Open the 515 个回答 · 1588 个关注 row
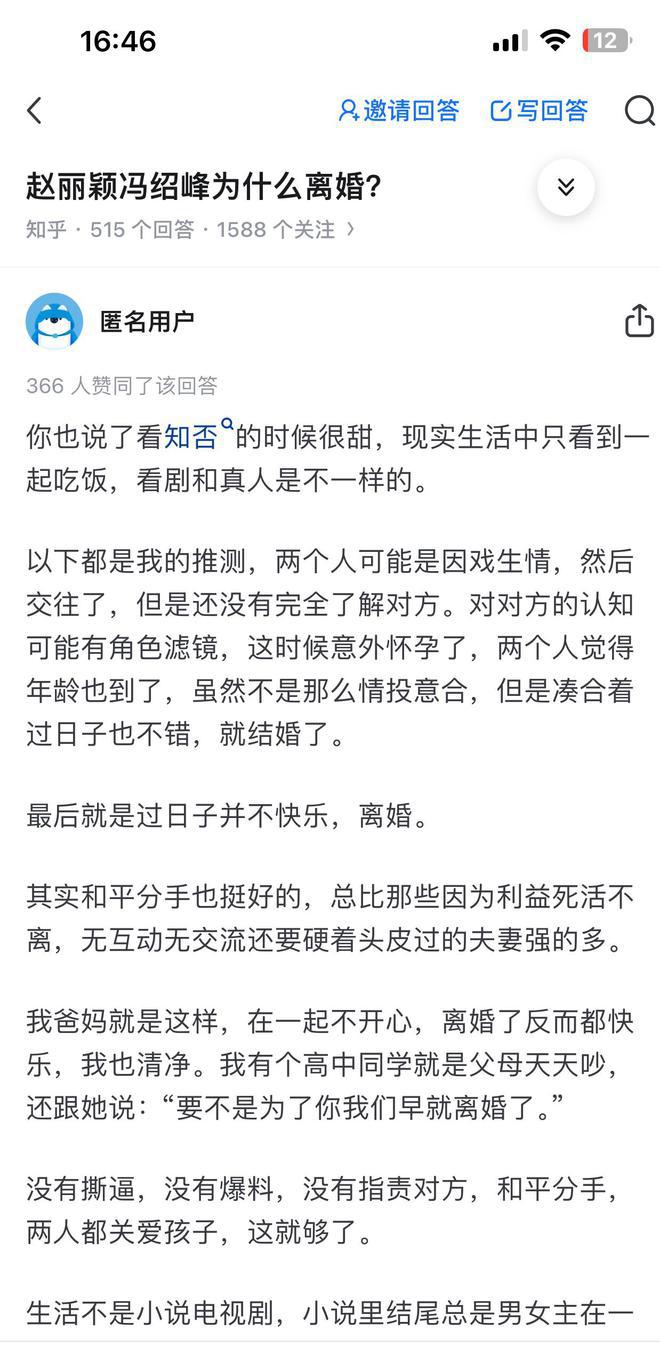This screenshot has width=660, height=1347. [x=190, y=230]
